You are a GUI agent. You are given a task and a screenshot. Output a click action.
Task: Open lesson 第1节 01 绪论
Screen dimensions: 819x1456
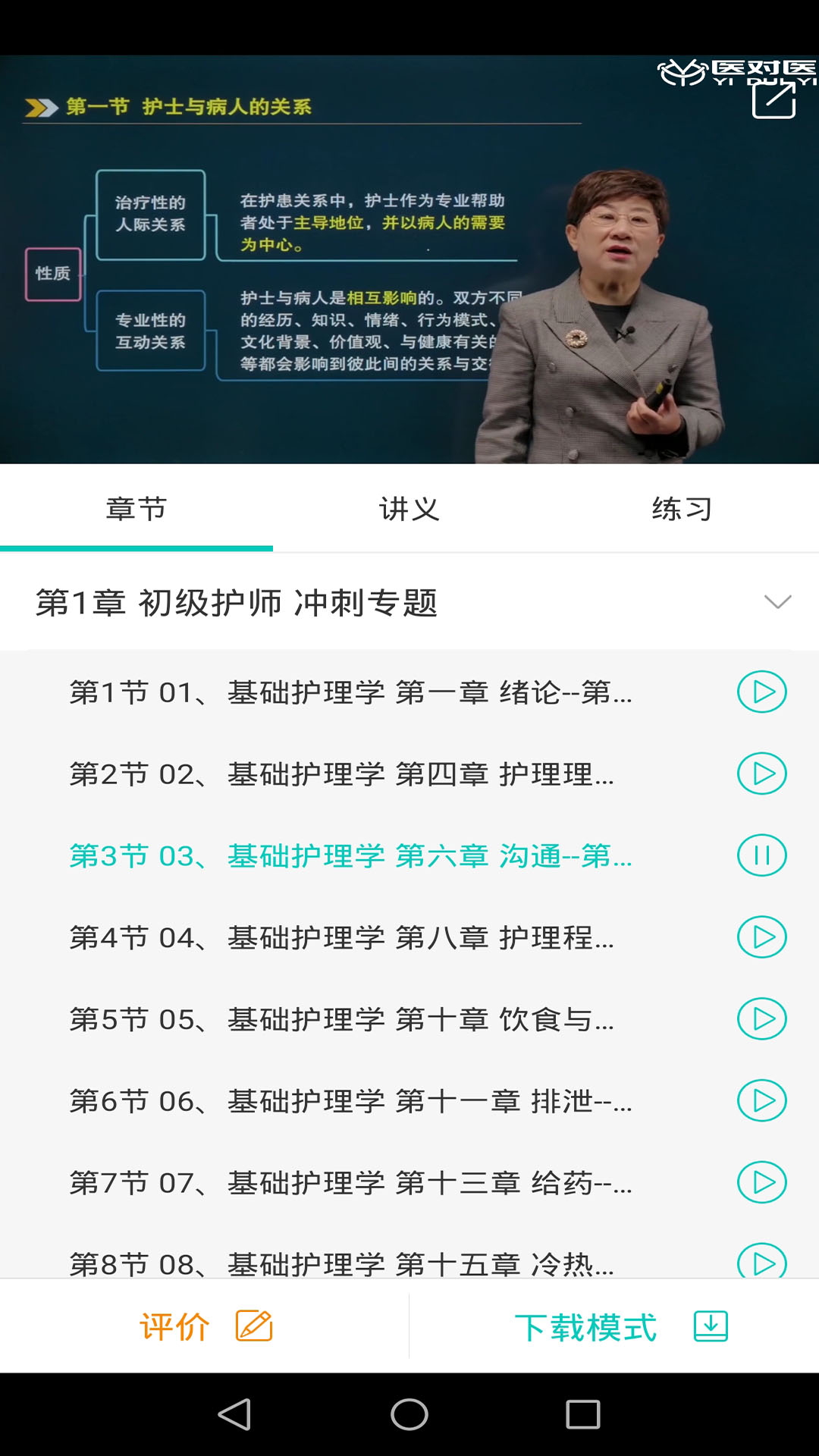350,692
